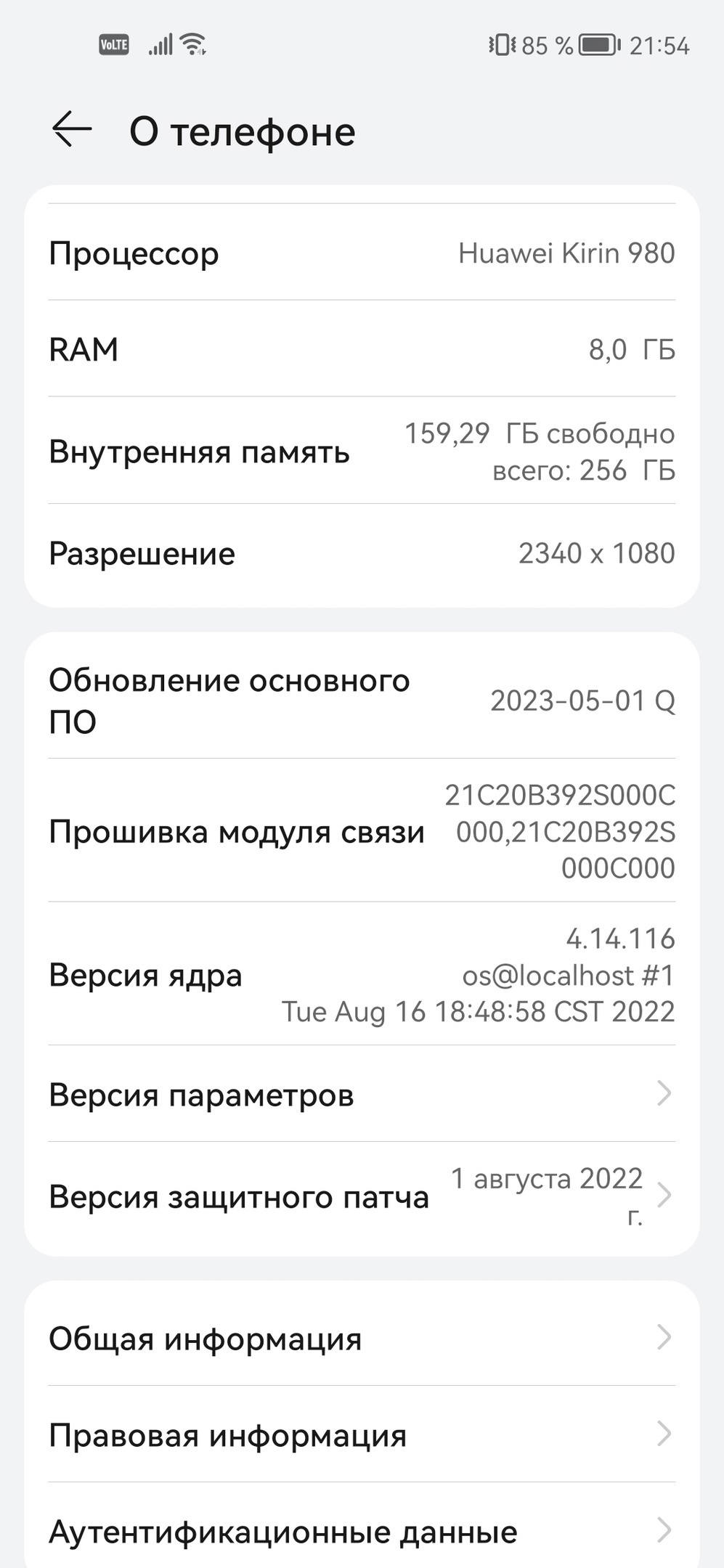Open Версия защитного патча details

[x=362, y=1196]
